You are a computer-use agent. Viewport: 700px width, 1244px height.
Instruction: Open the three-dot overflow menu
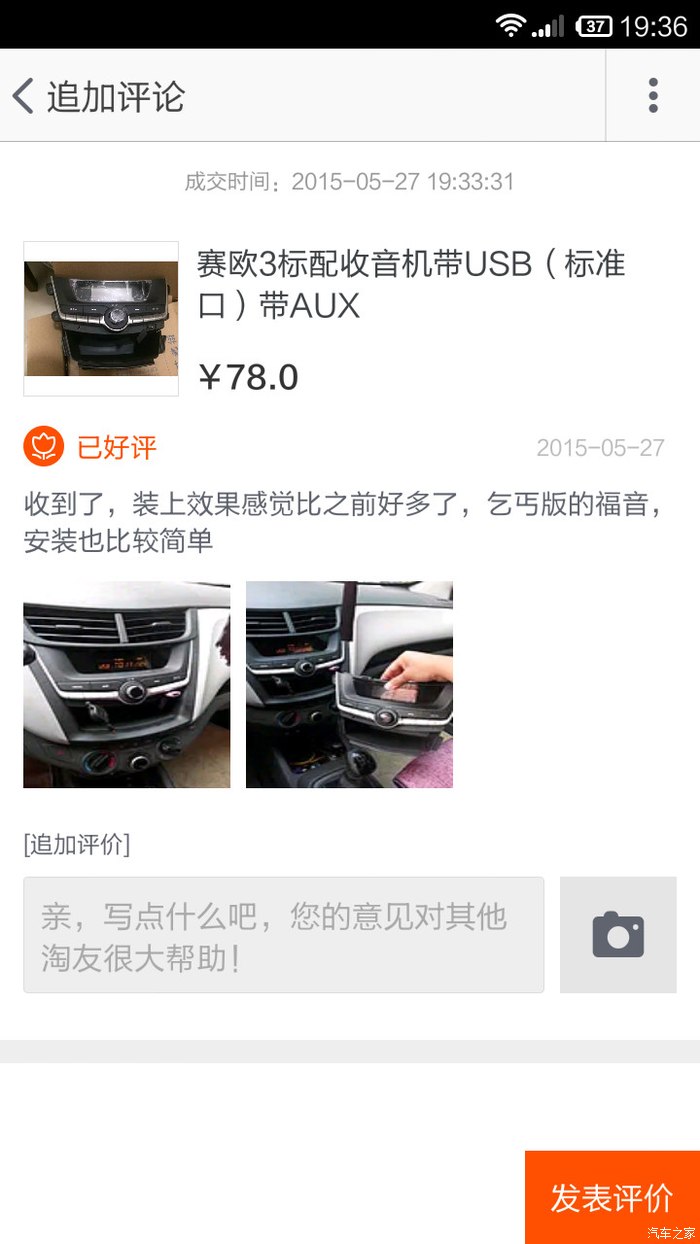pos(653,96)
